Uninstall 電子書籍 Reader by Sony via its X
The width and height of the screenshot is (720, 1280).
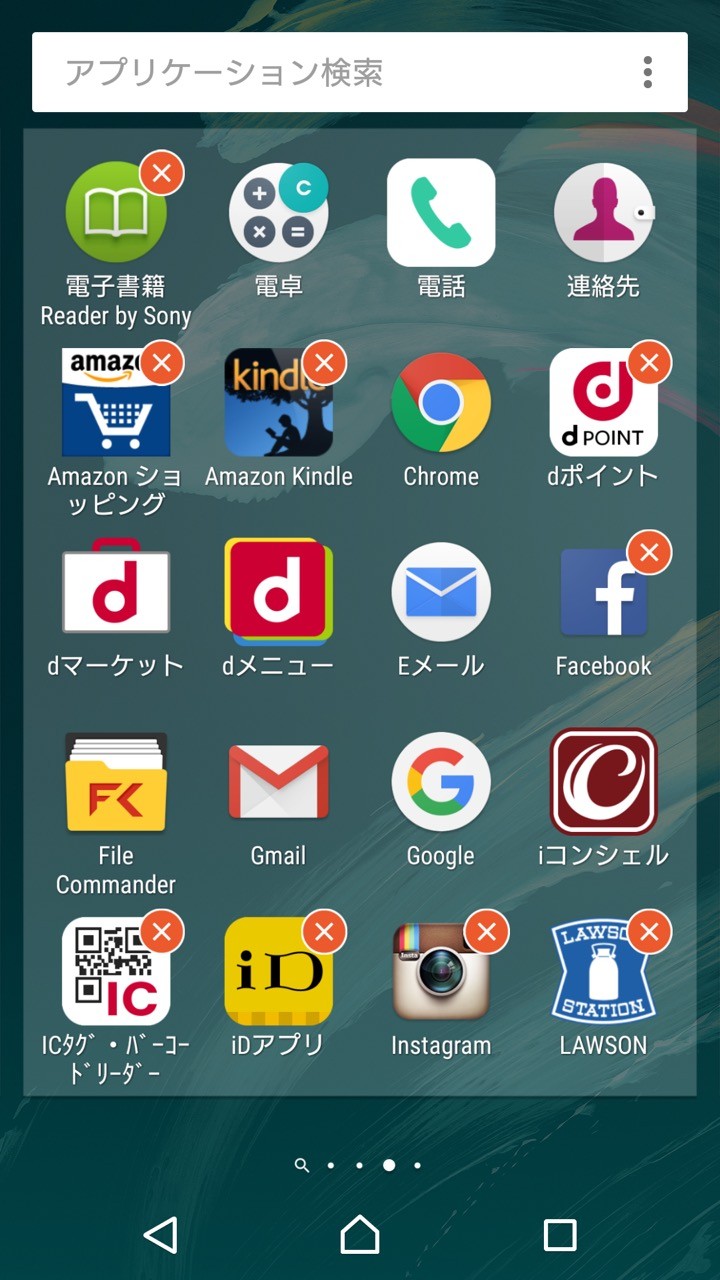point(161,173)
